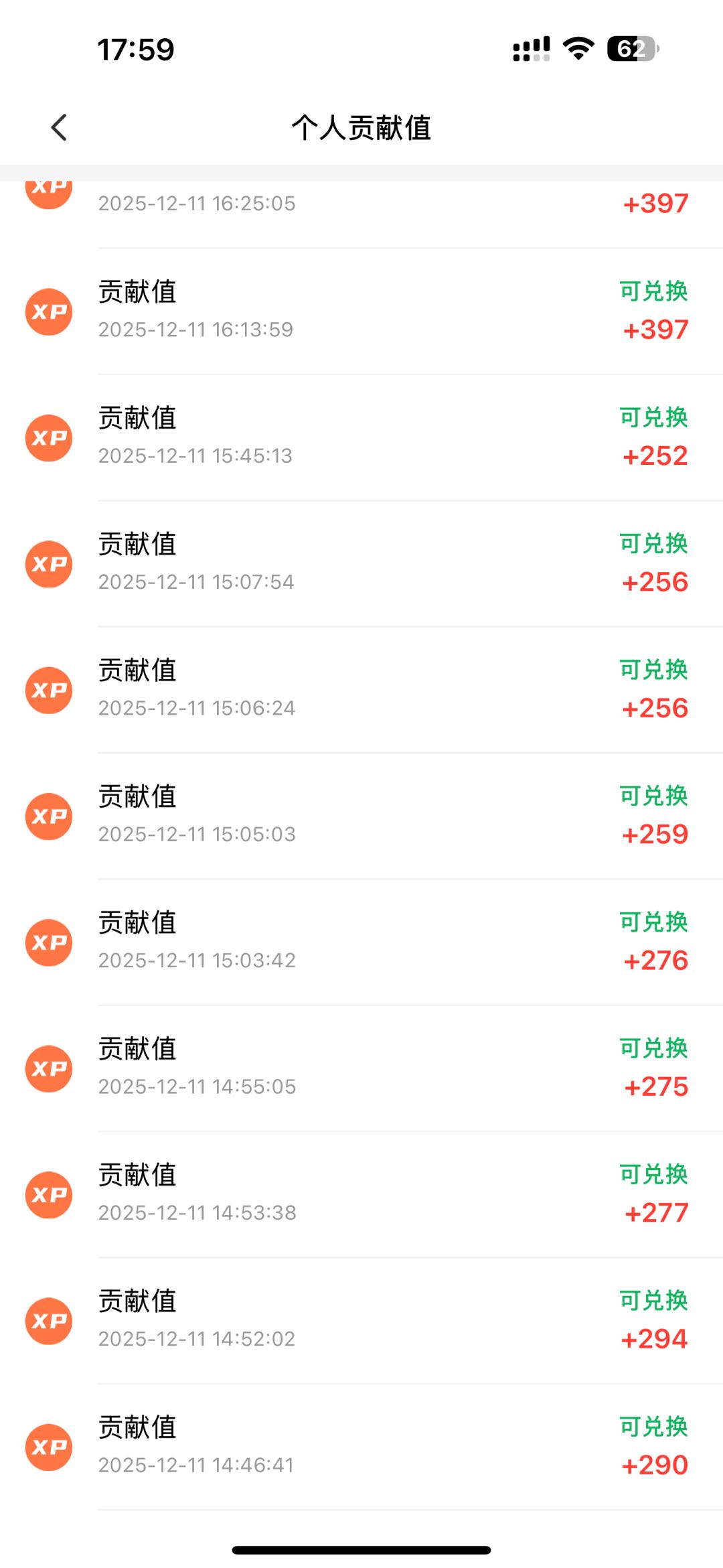Select the timestamp 2025-12-11 15:05:03
Screen dimensions: 723x1568
click(x=197, y=834)
